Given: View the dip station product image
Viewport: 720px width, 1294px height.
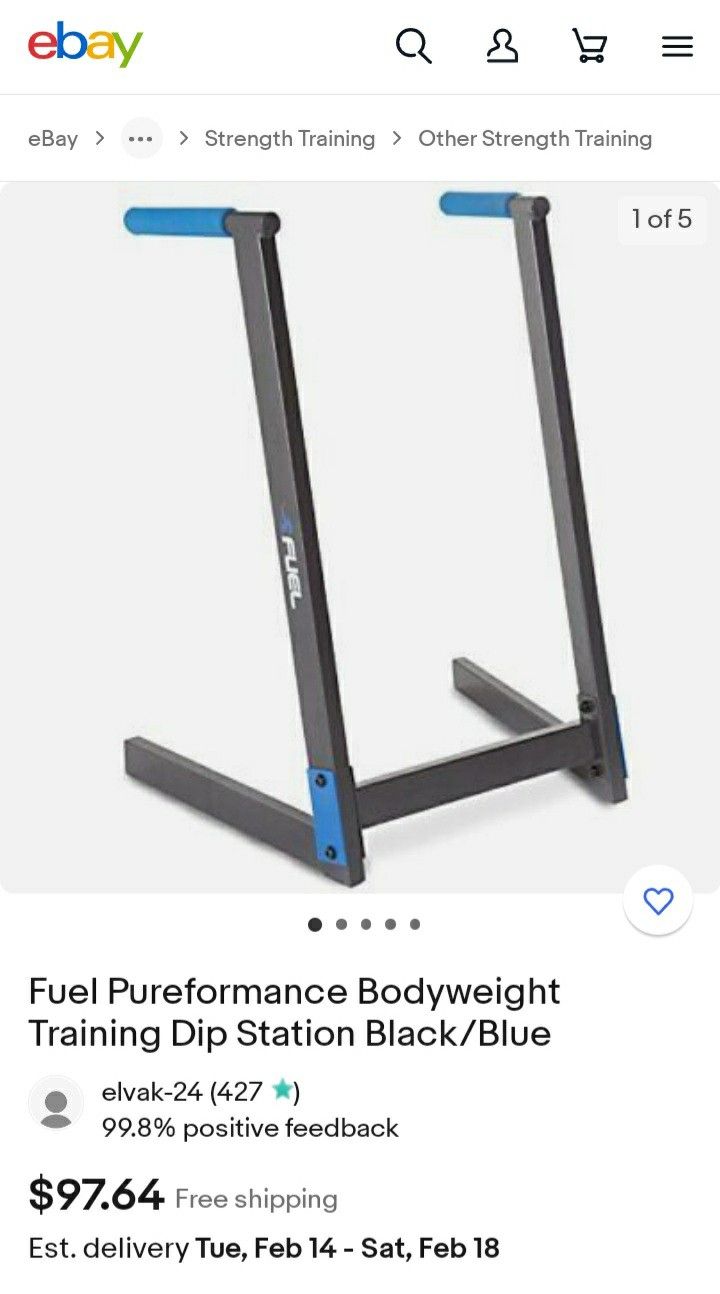Looking at the screenshot, I should click(360, 537).
